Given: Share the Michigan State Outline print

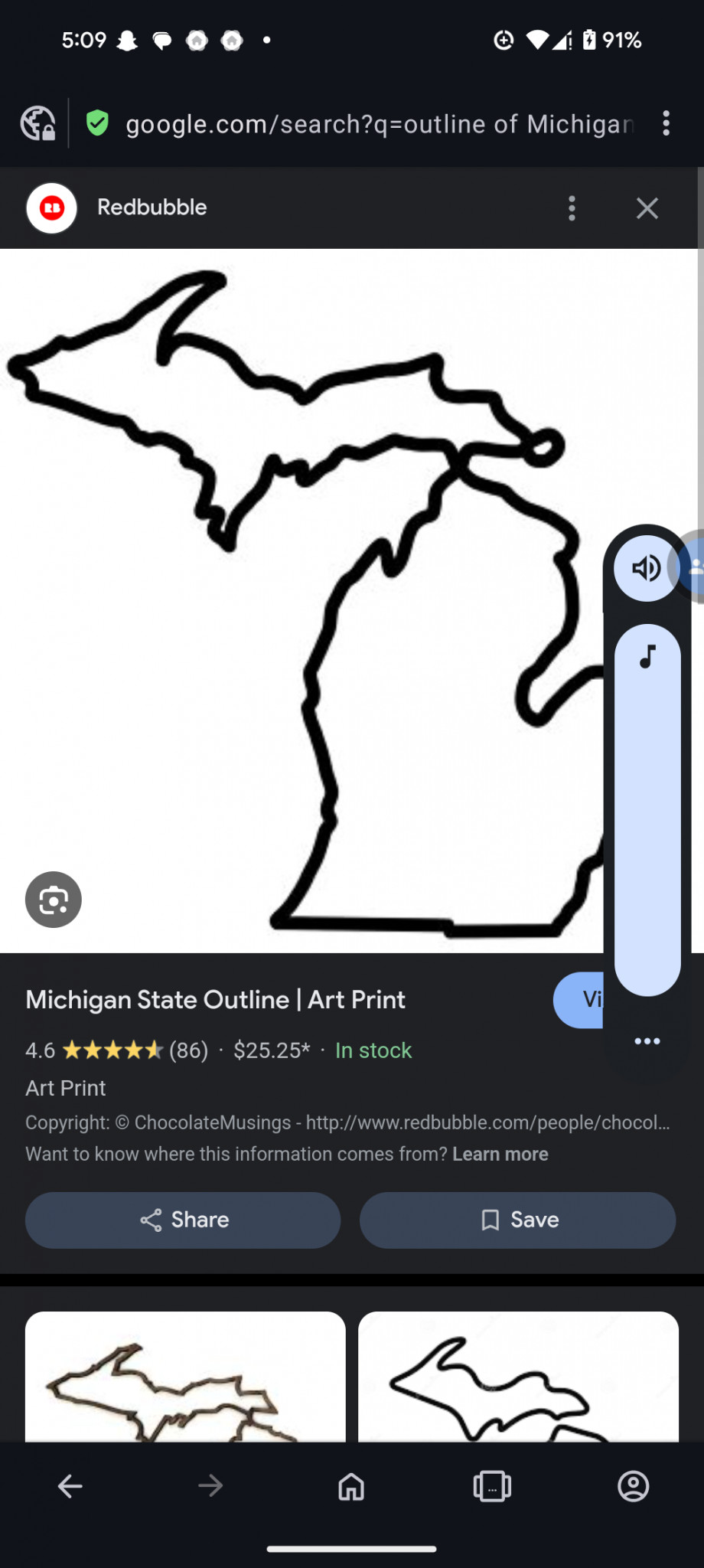Looking at the screenshot, I should pos(183,1220).
